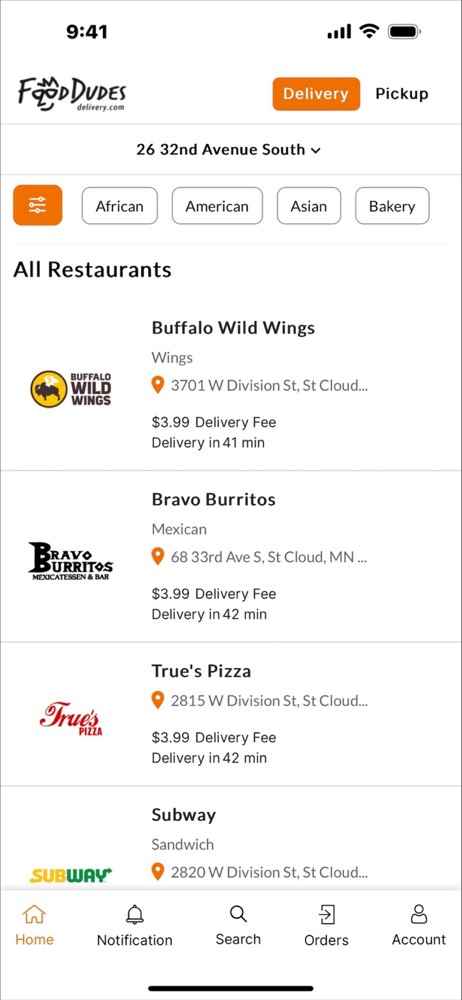
Task: Open the Subway restaurant
Action: click(x=231, y=839)
